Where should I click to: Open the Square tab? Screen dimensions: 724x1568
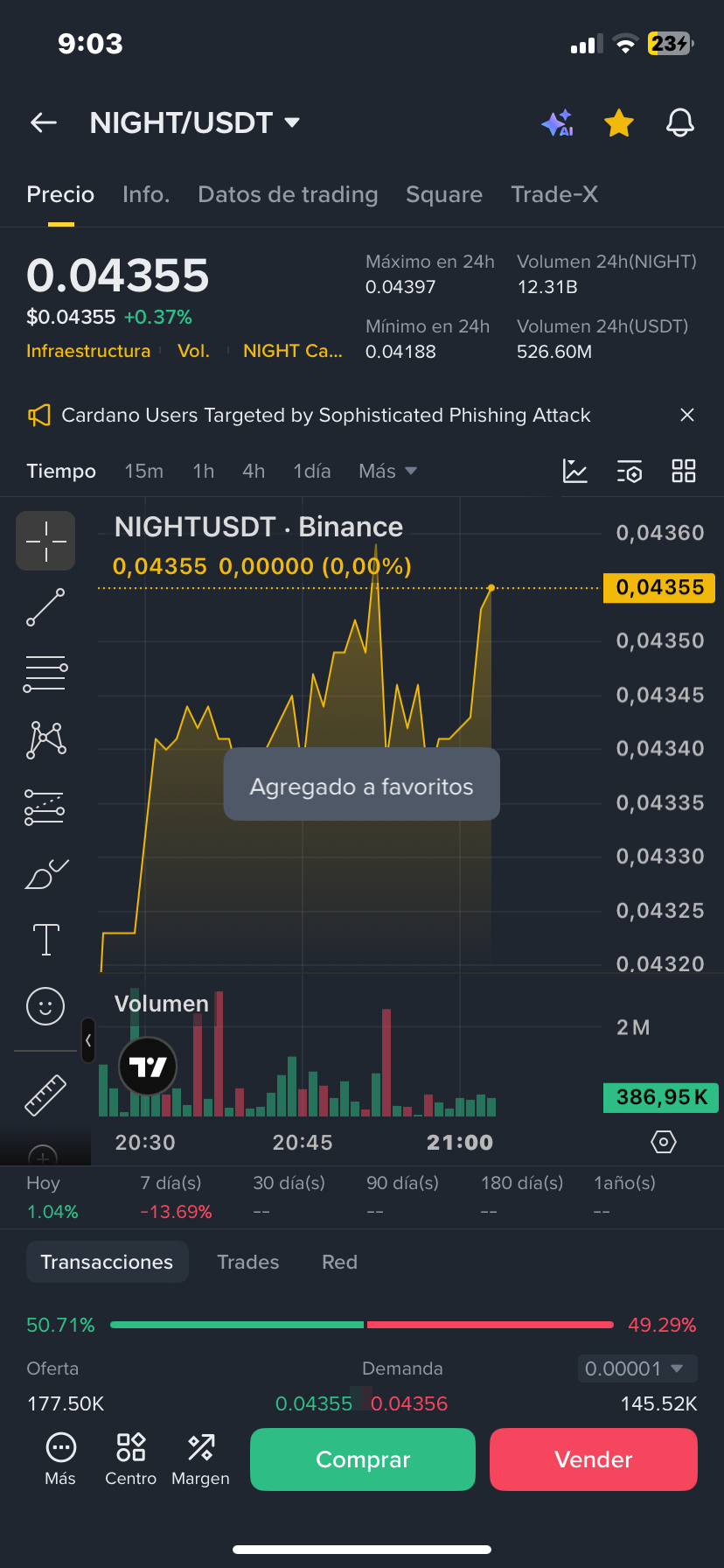(x=443, y=194)
